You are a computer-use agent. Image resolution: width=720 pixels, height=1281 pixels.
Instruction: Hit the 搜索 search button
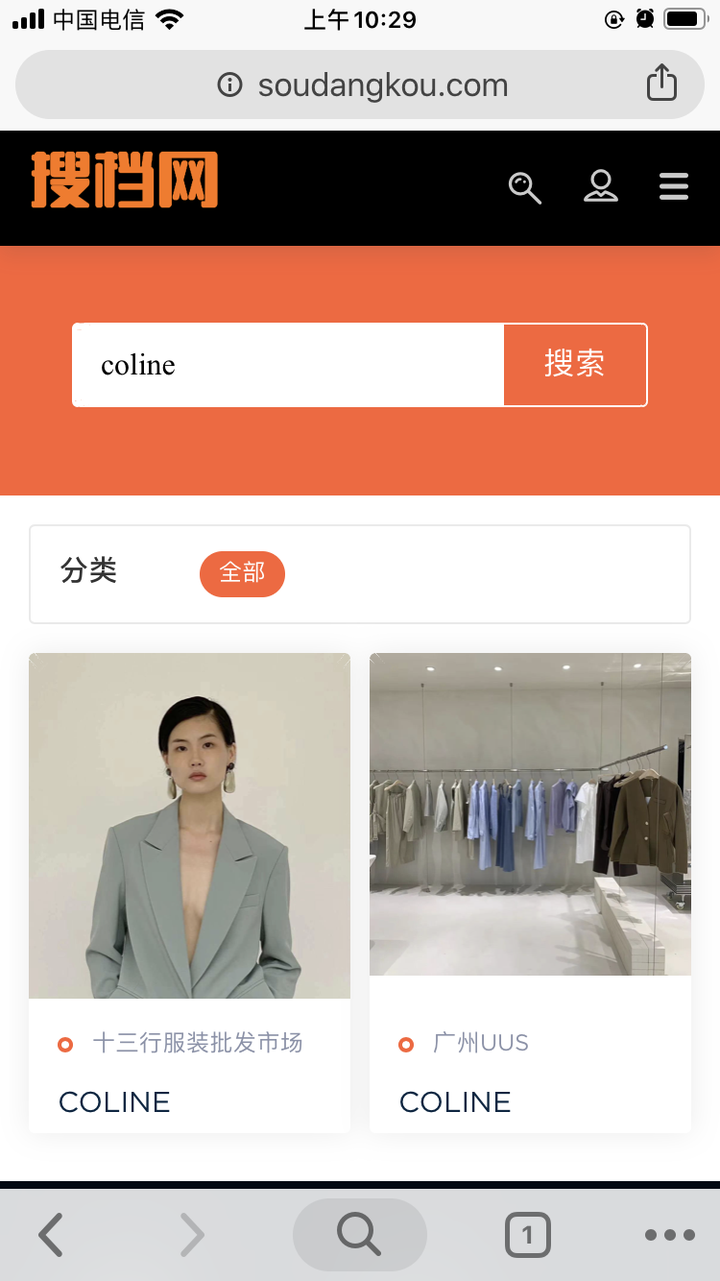tap(575, 365)
